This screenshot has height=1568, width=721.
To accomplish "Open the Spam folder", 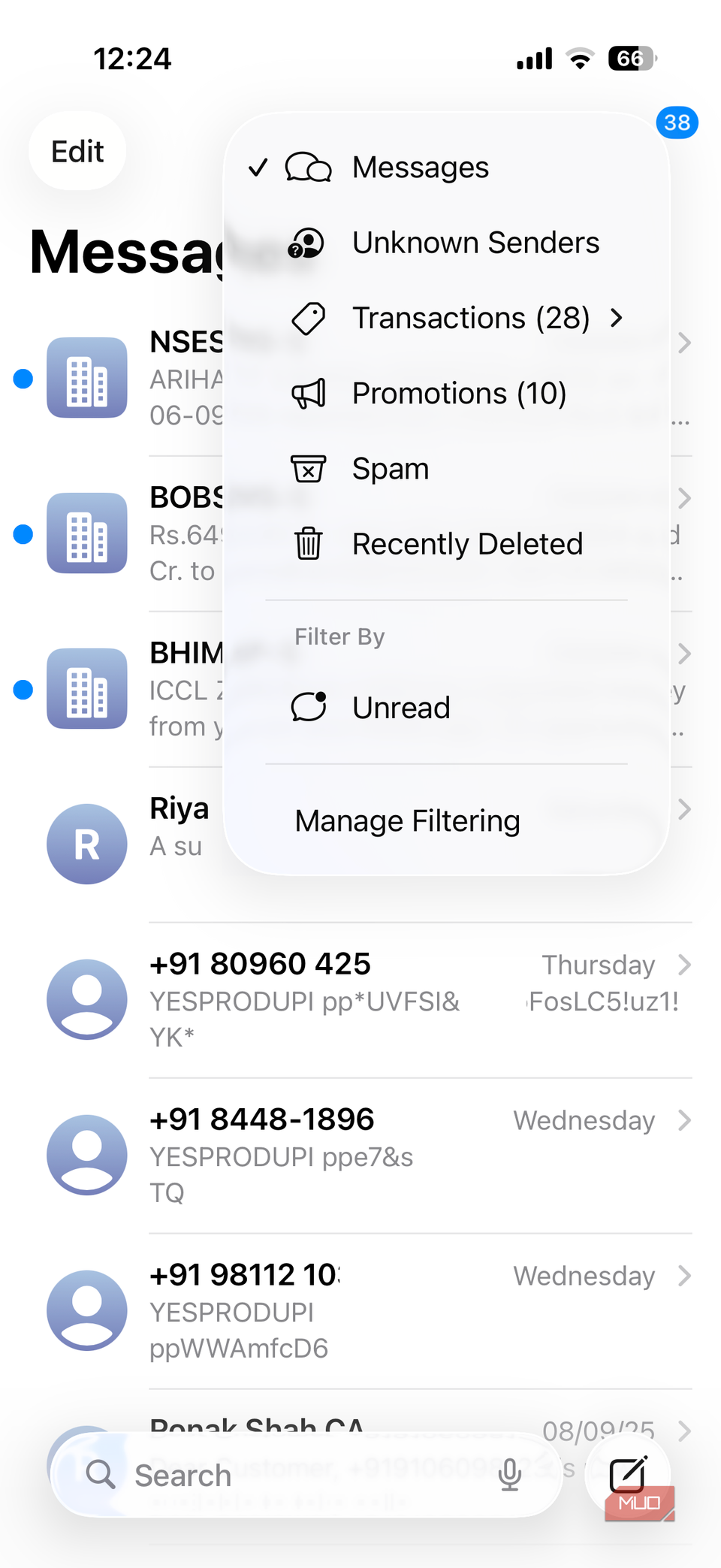I will pos(391,469).
